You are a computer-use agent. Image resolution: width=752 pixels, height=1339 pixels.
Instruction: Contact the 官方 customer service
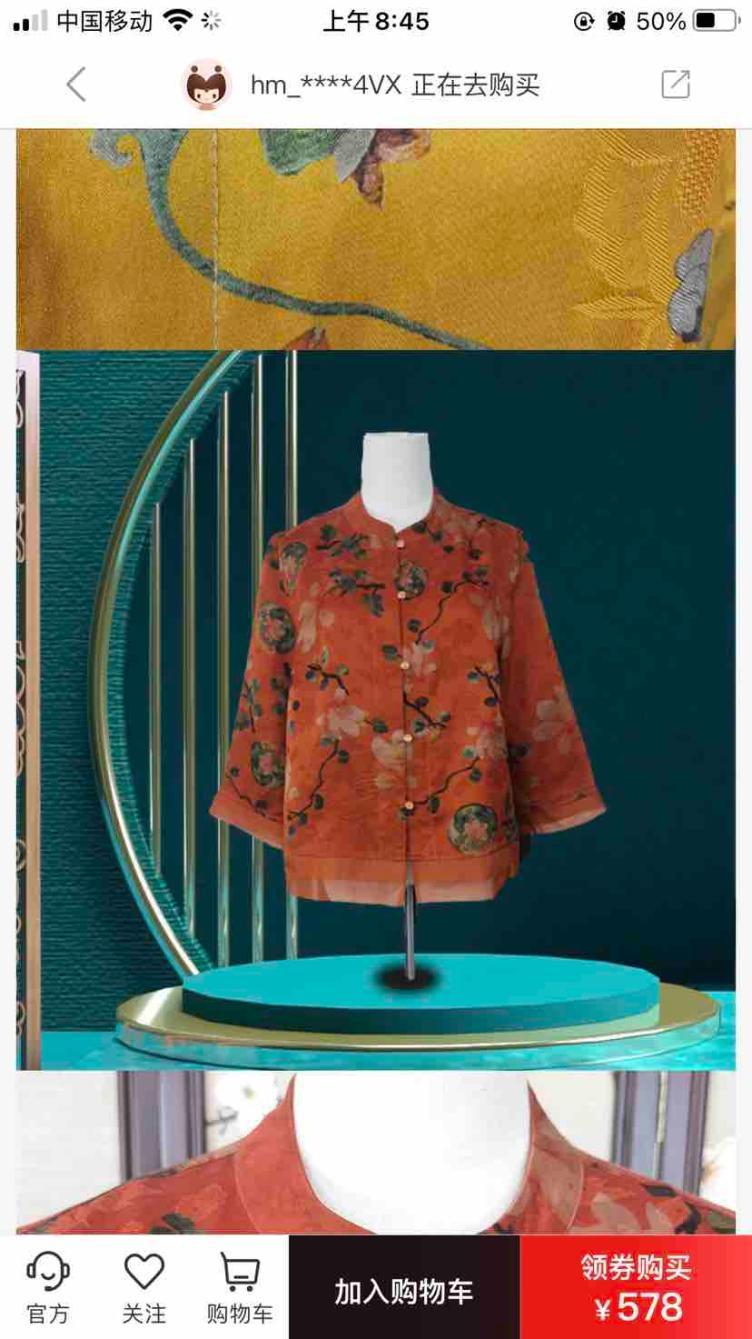click(48, 1288)
